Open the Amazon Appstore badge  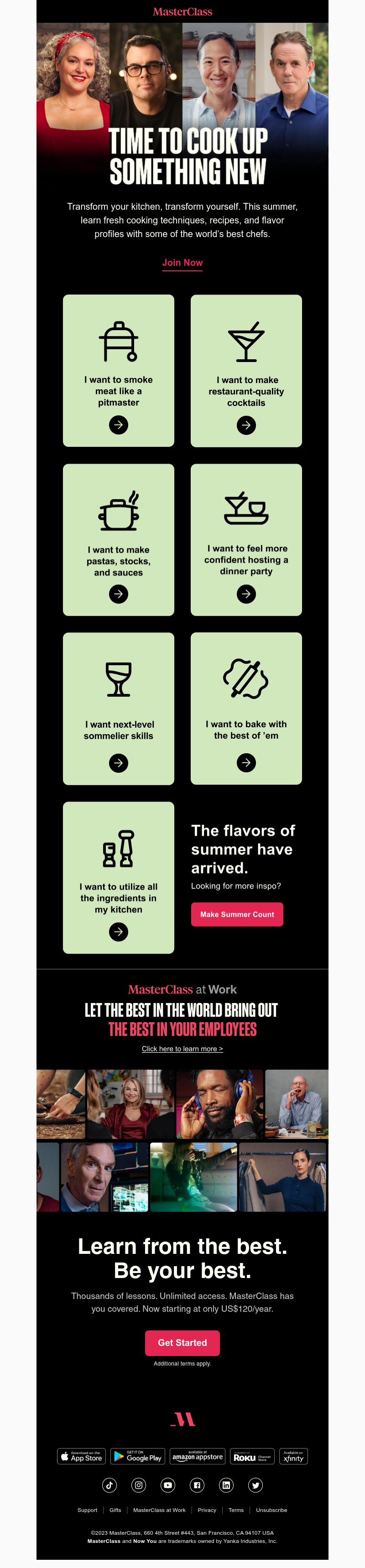(x=198, y=1456)
